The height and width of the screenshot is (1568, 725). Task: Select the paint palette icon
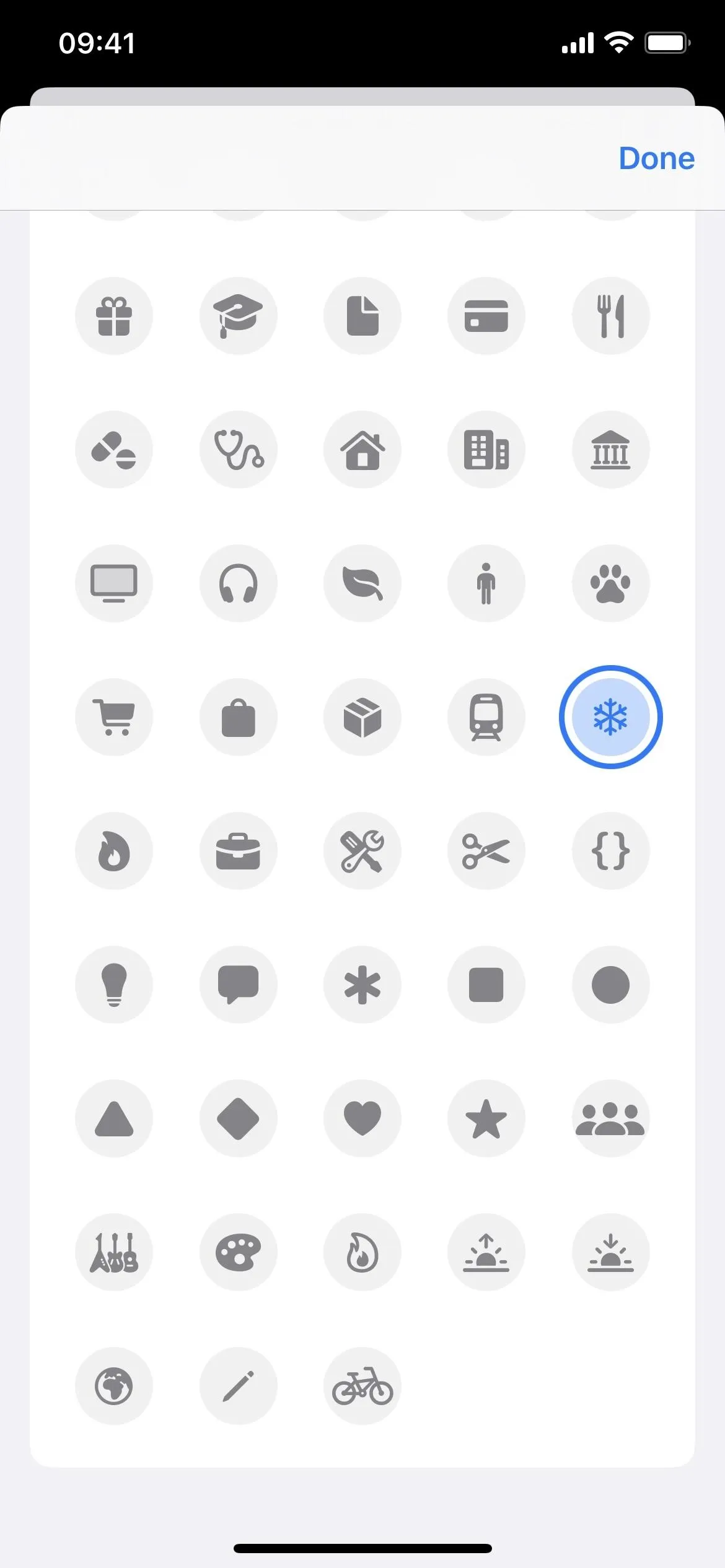point(238,1252)
